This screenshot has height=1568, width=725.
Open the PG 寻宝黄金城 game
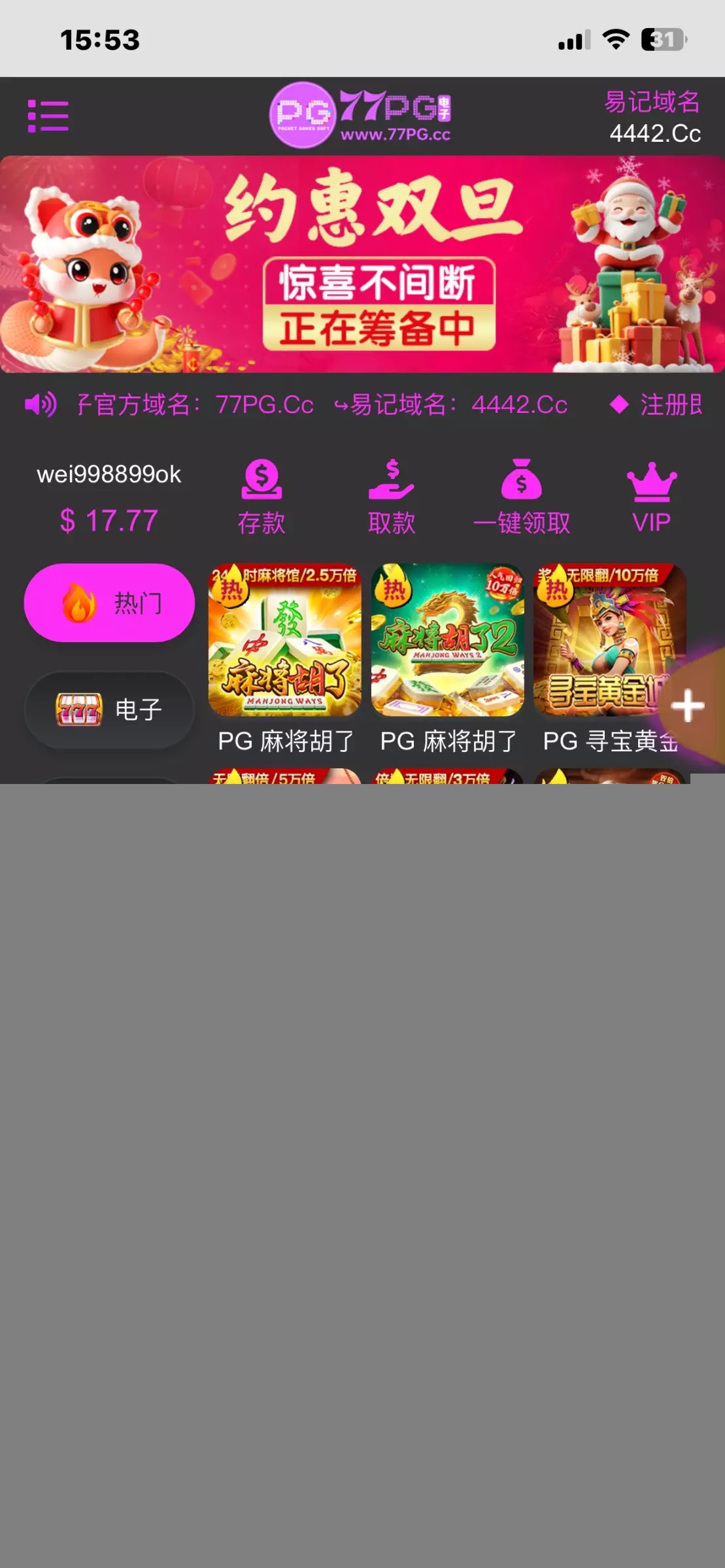pyautogui.click(x=601, y=640)
